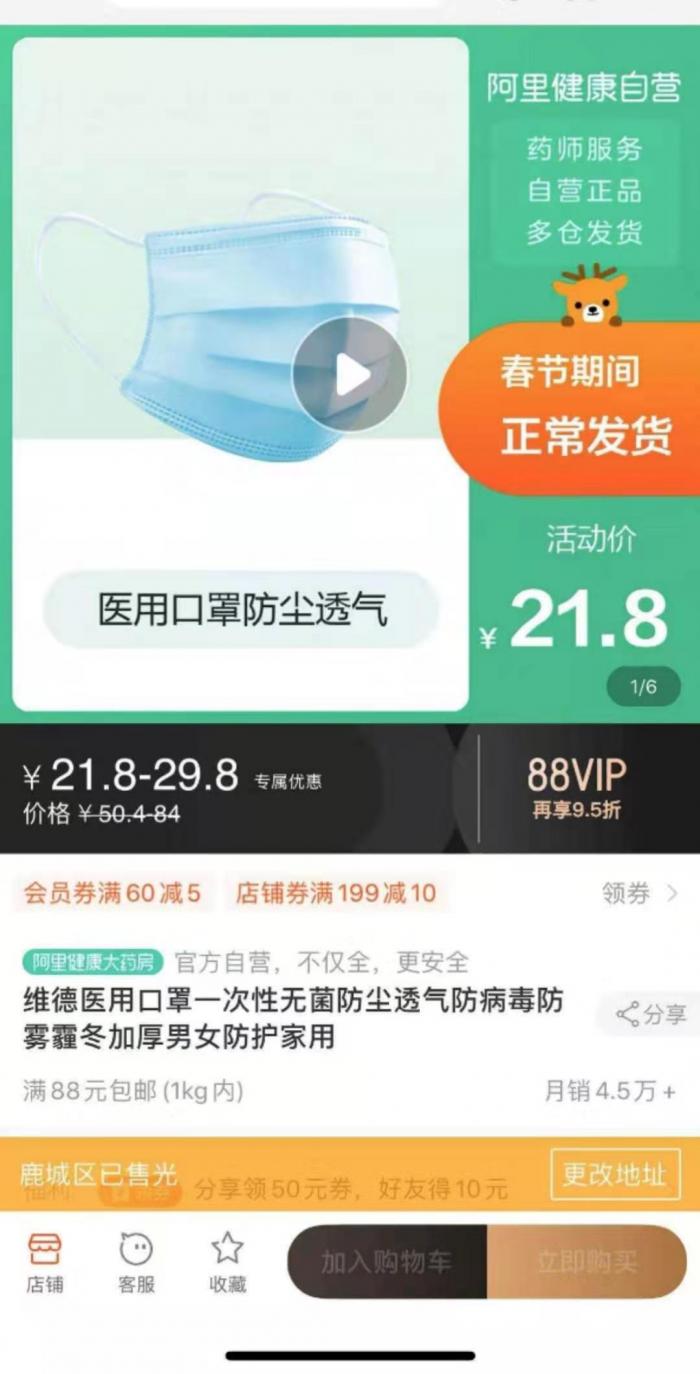Tap 更改地址 to change the address

pos(614,1174)
